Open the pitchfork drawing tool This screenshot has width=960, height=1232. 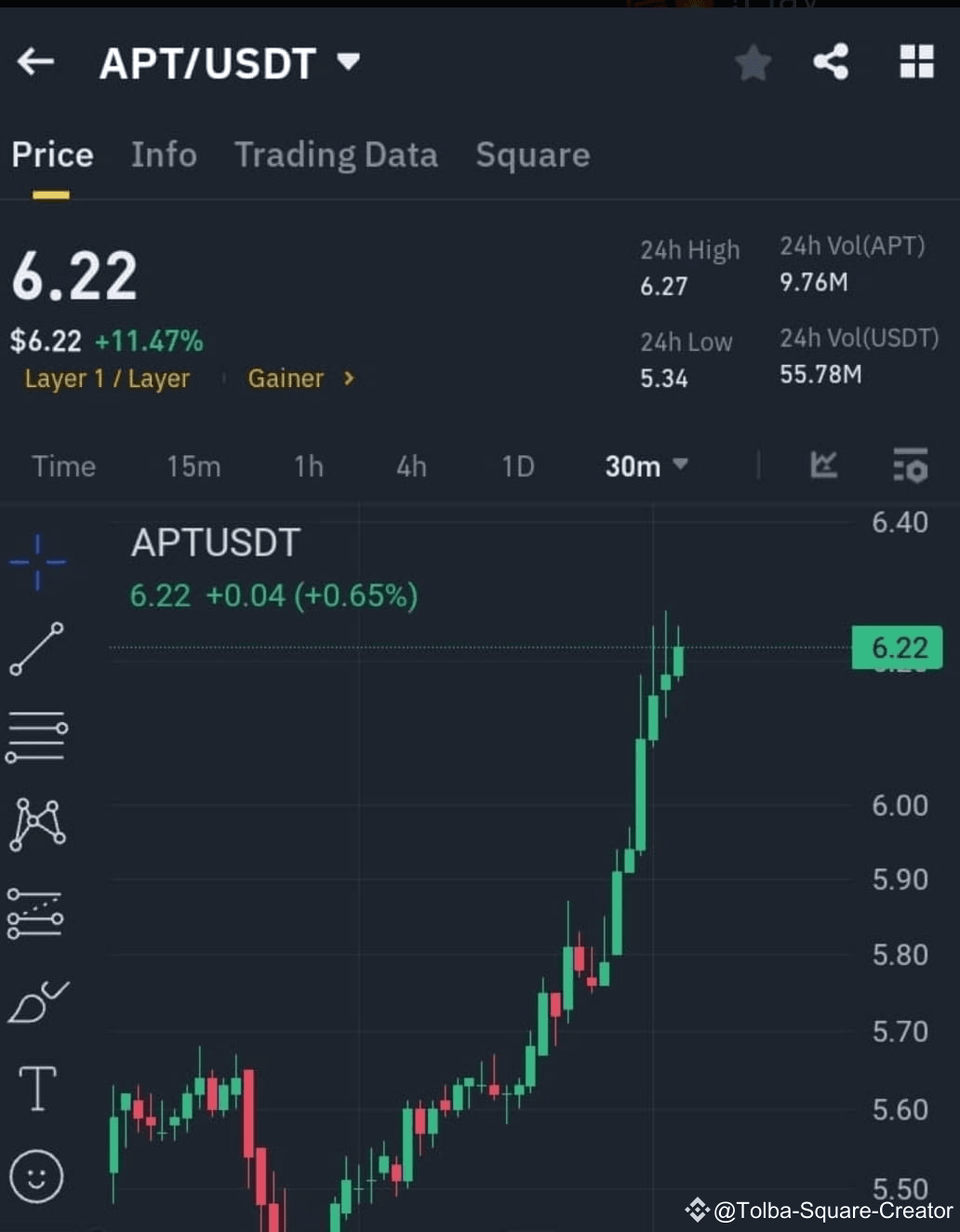tap(37, 912)
